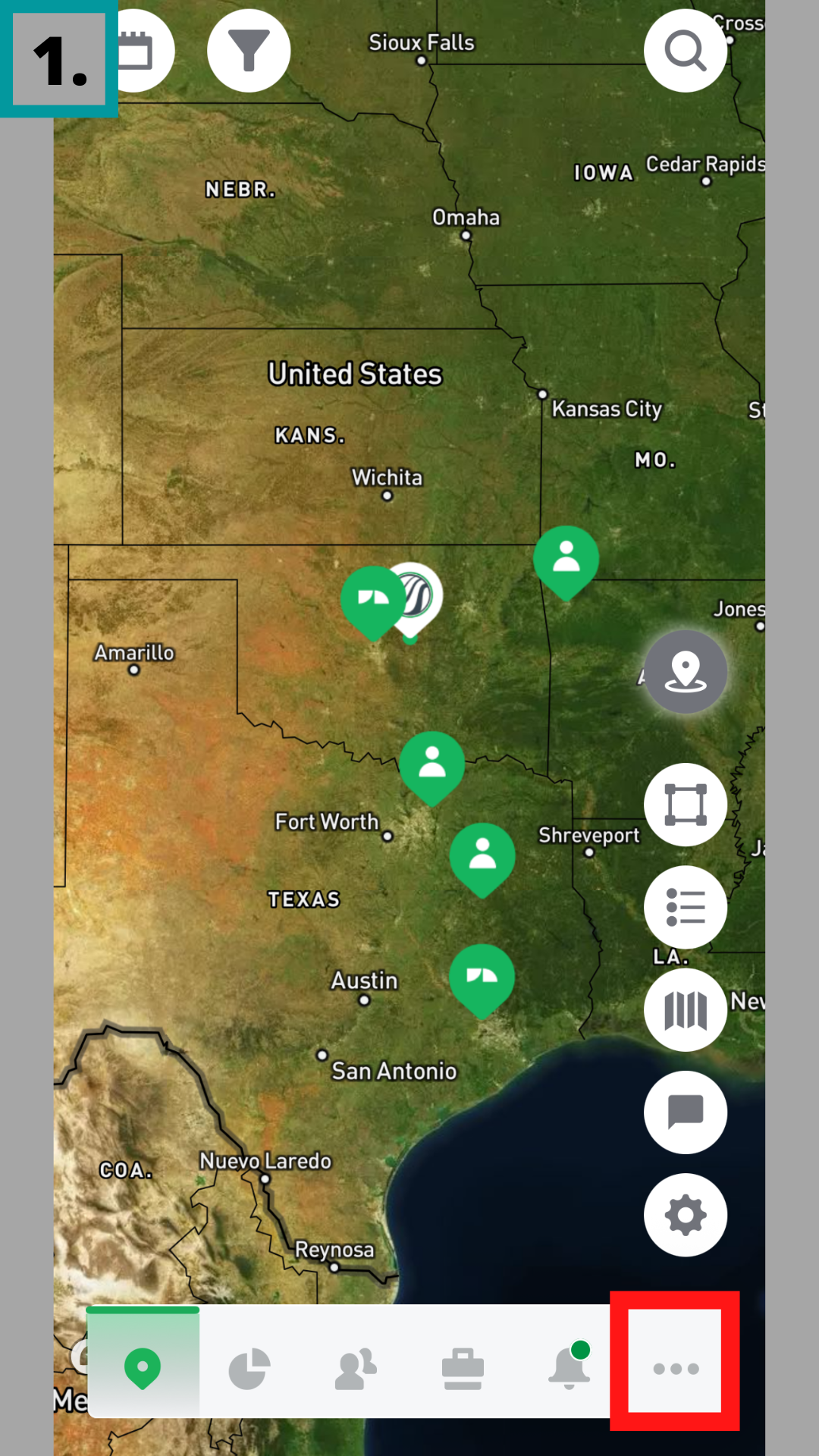Open the list view button
Screen dimensions: 819x1456
pyautogui.click(x=686, y=907)
